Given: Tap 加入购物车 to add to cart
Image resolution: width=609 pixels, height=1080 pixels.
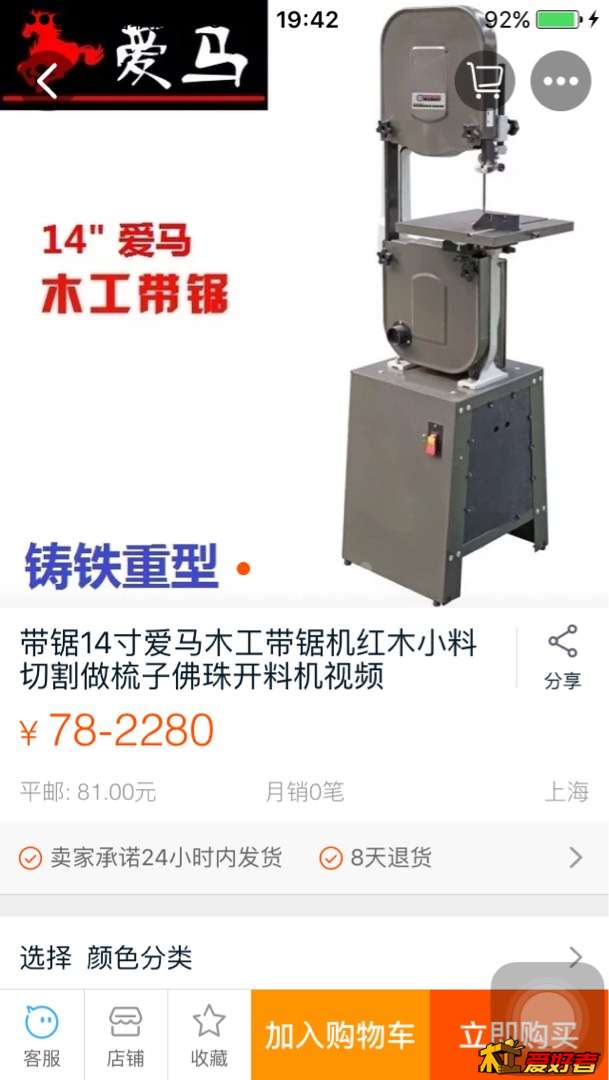Looking at the screenshot, I should [340, 1035].
